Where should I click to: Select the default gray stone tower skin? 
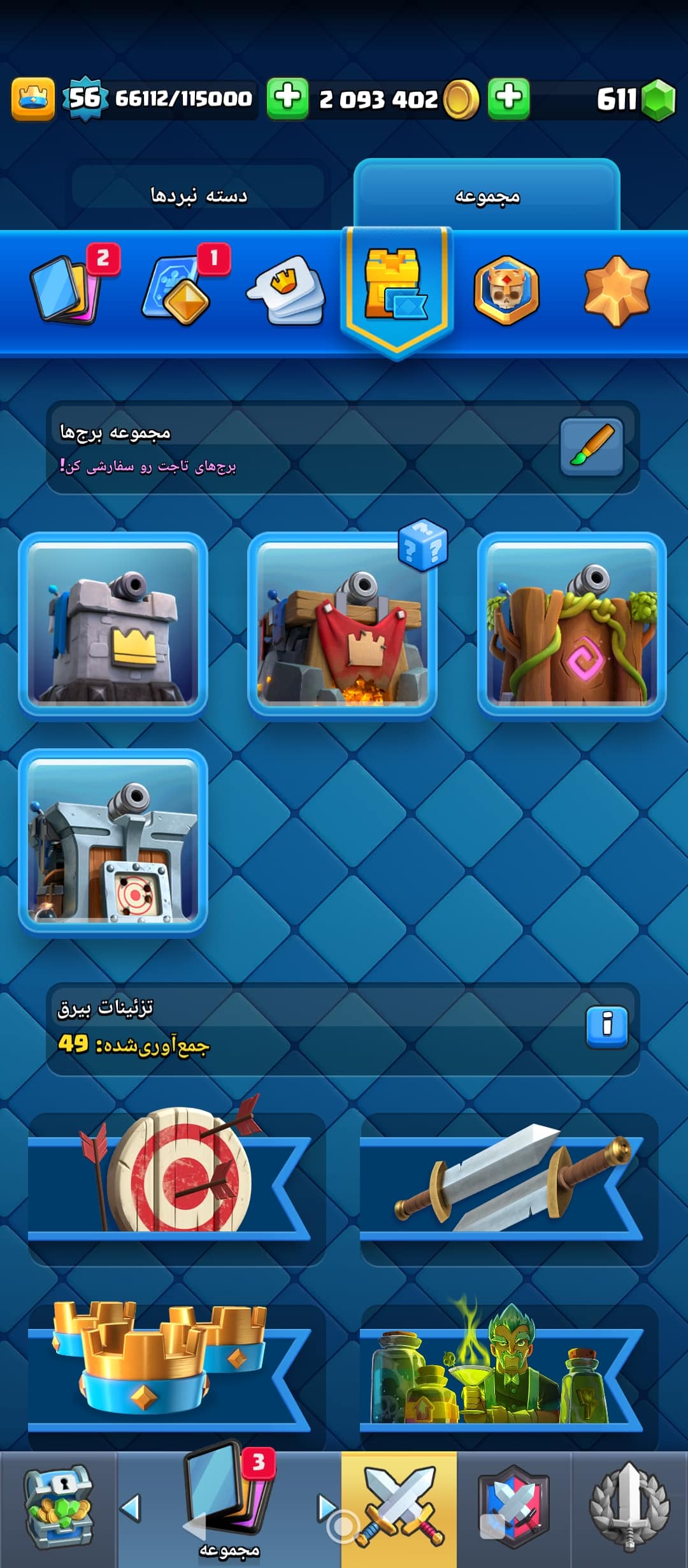coord(113,625)
